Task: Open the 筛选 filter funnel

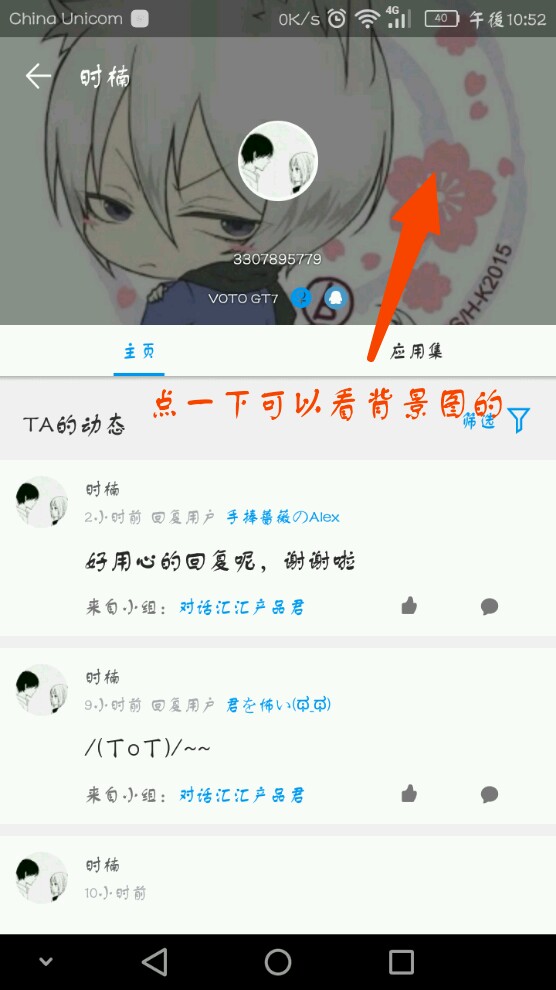Action: tap(519, 420)
